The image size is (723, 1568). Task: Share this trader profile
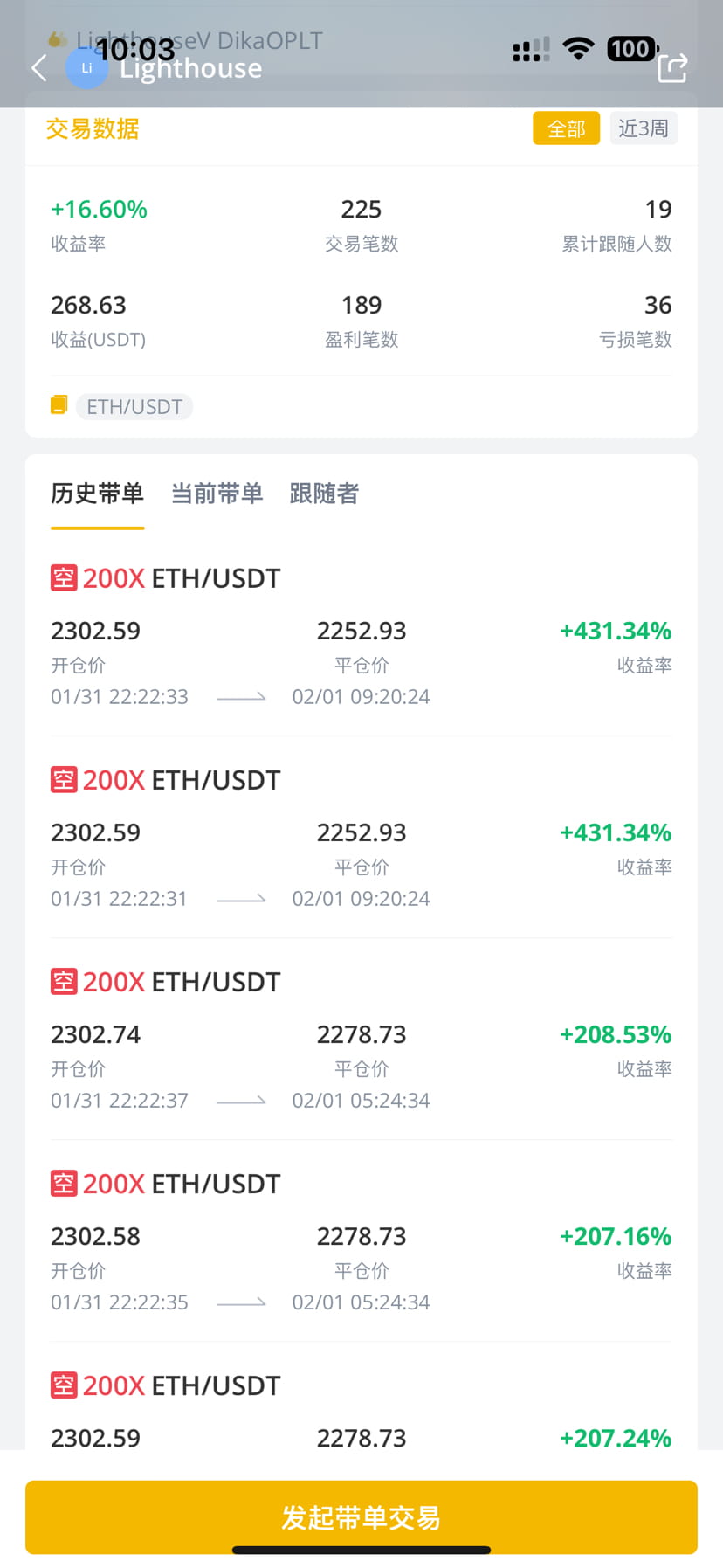pos(672,67)
